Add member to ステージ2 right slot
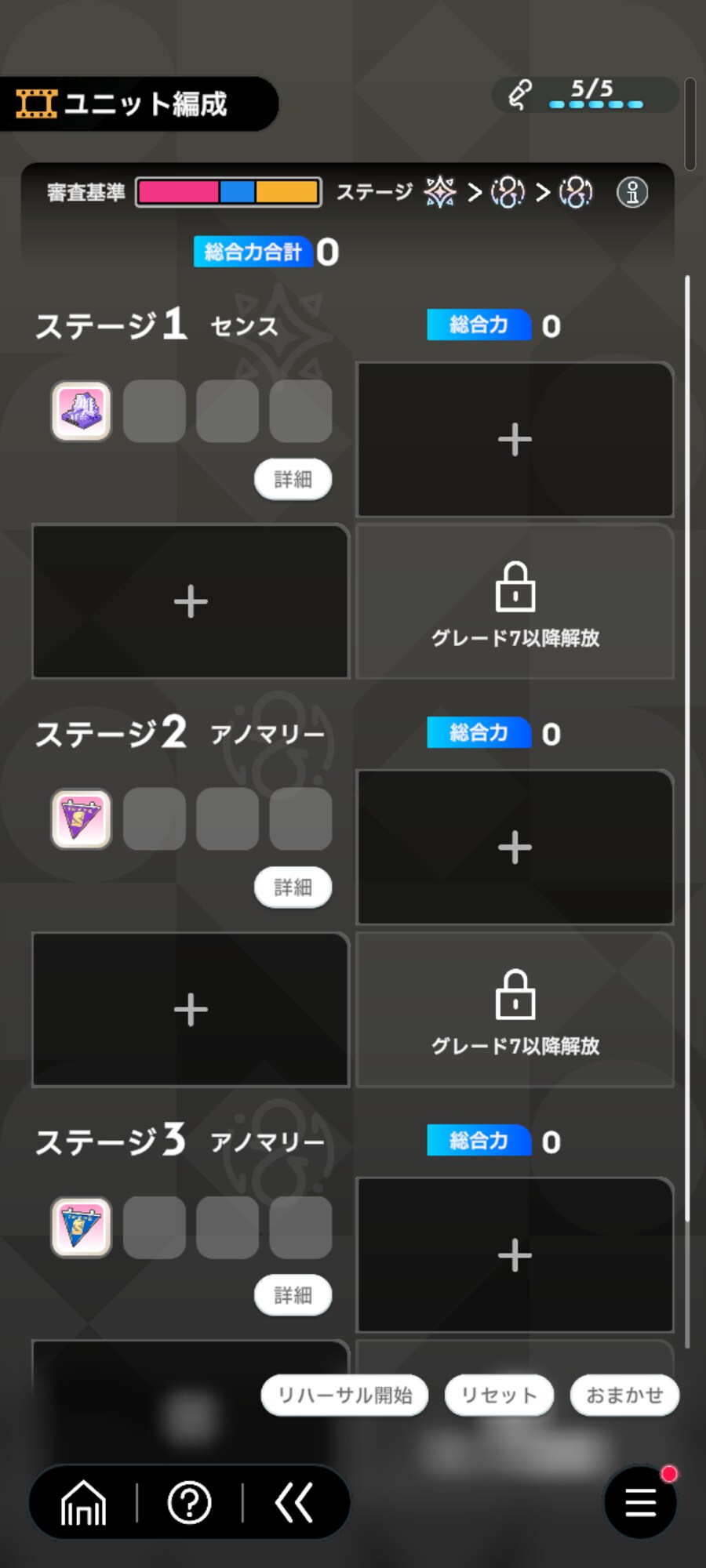 (515, 848)
